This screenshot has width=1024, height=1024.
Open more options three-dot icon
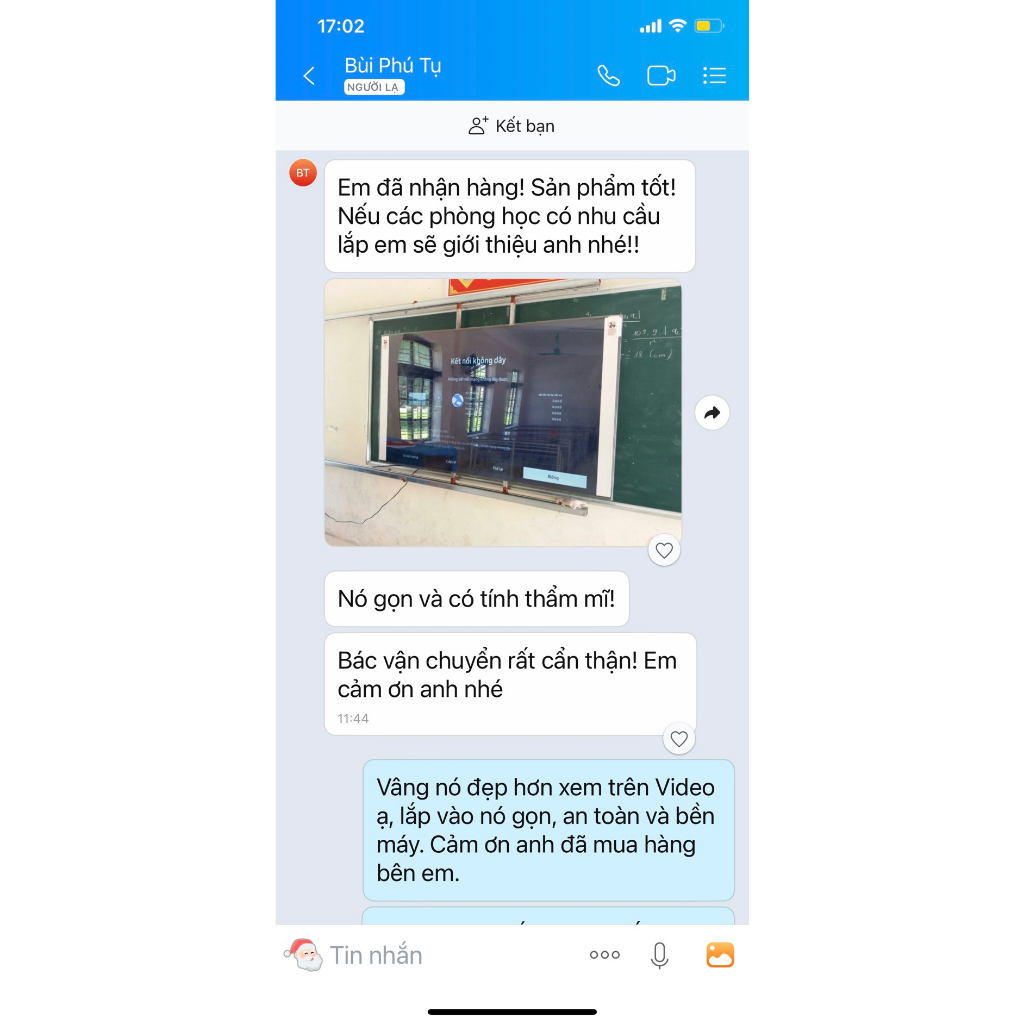[x=604, y=955]
